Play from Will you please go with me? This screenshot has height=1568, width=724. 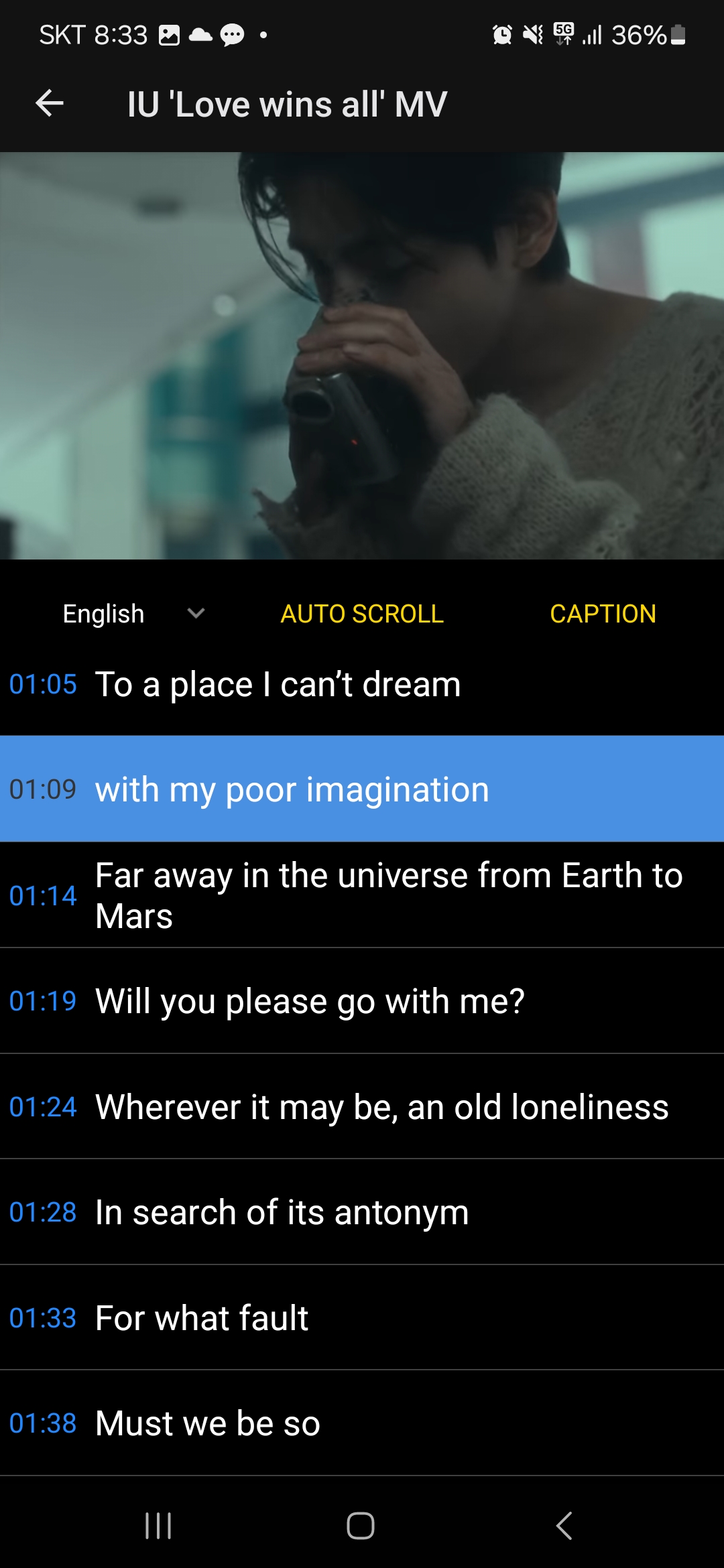[x=362, y=1001]
